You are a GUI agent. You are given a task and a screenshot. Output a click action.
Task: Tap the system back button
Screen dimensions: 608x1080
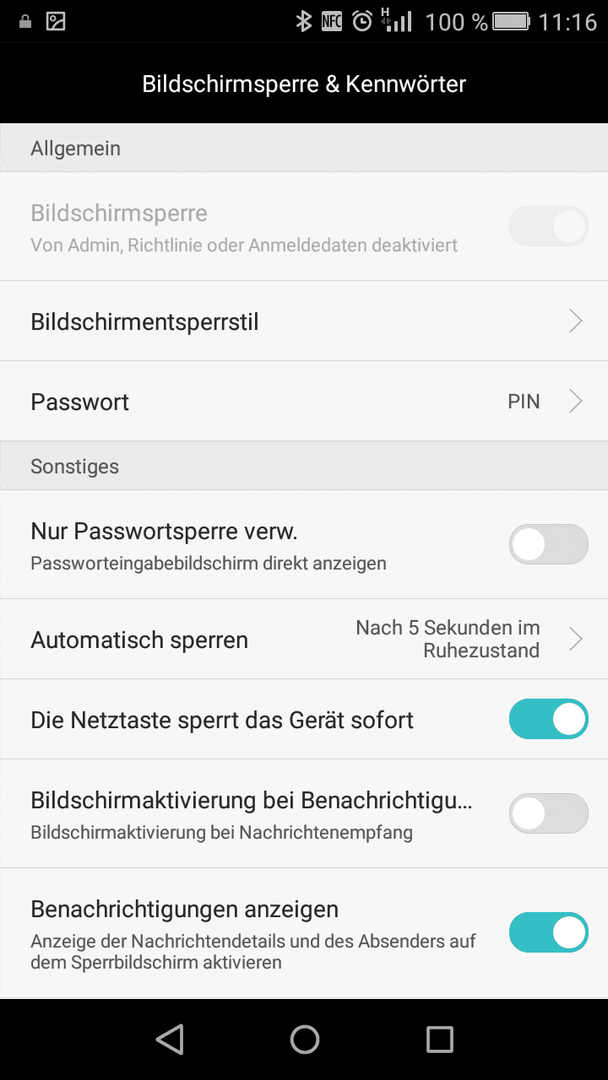pyautogui.click(x=169, y=1039)
